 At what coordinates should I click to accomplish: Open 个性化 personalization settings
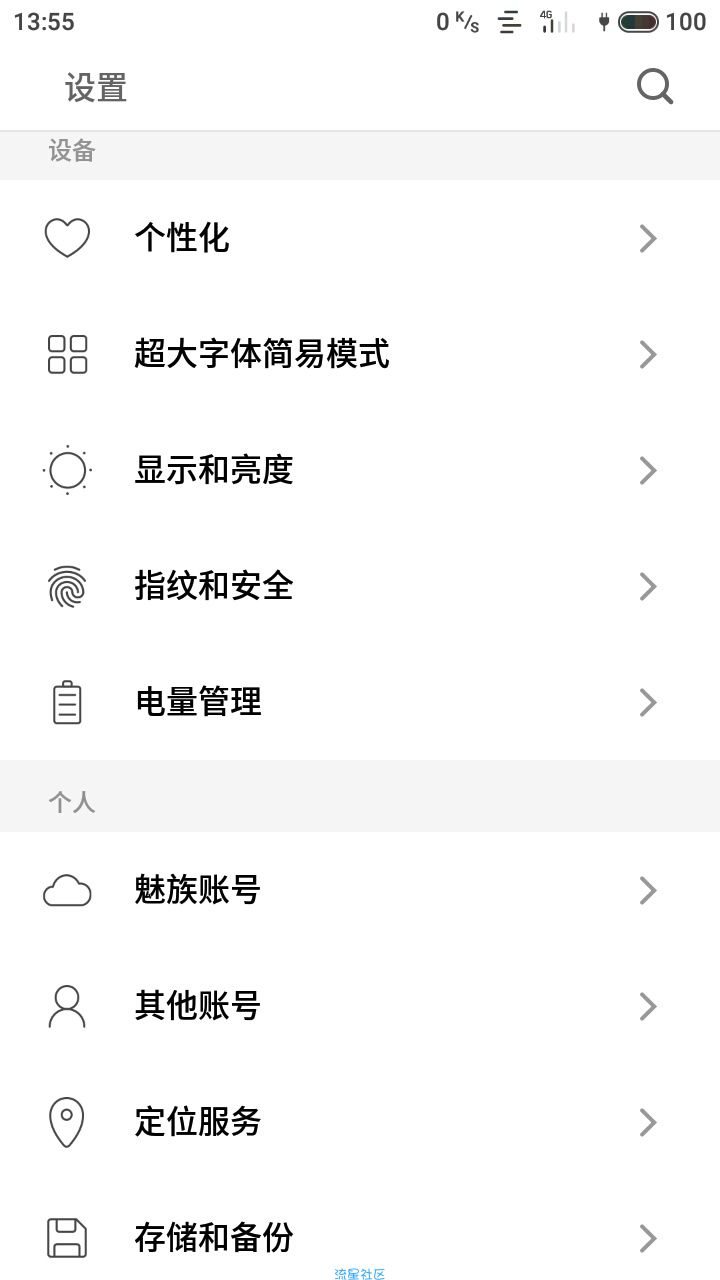[360, 238]
